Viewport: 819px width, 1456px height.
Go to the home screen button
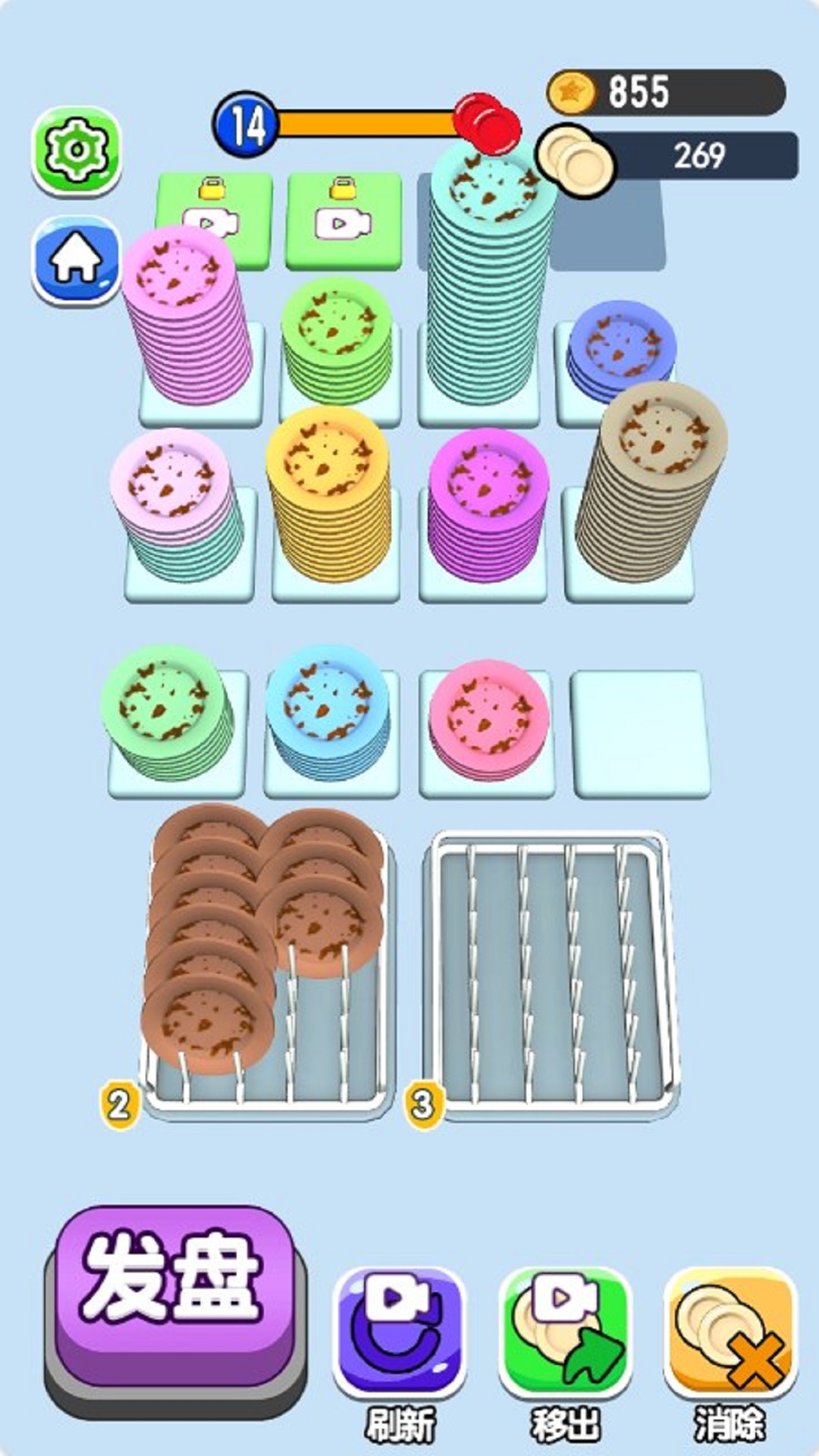[x=76, y=259]
